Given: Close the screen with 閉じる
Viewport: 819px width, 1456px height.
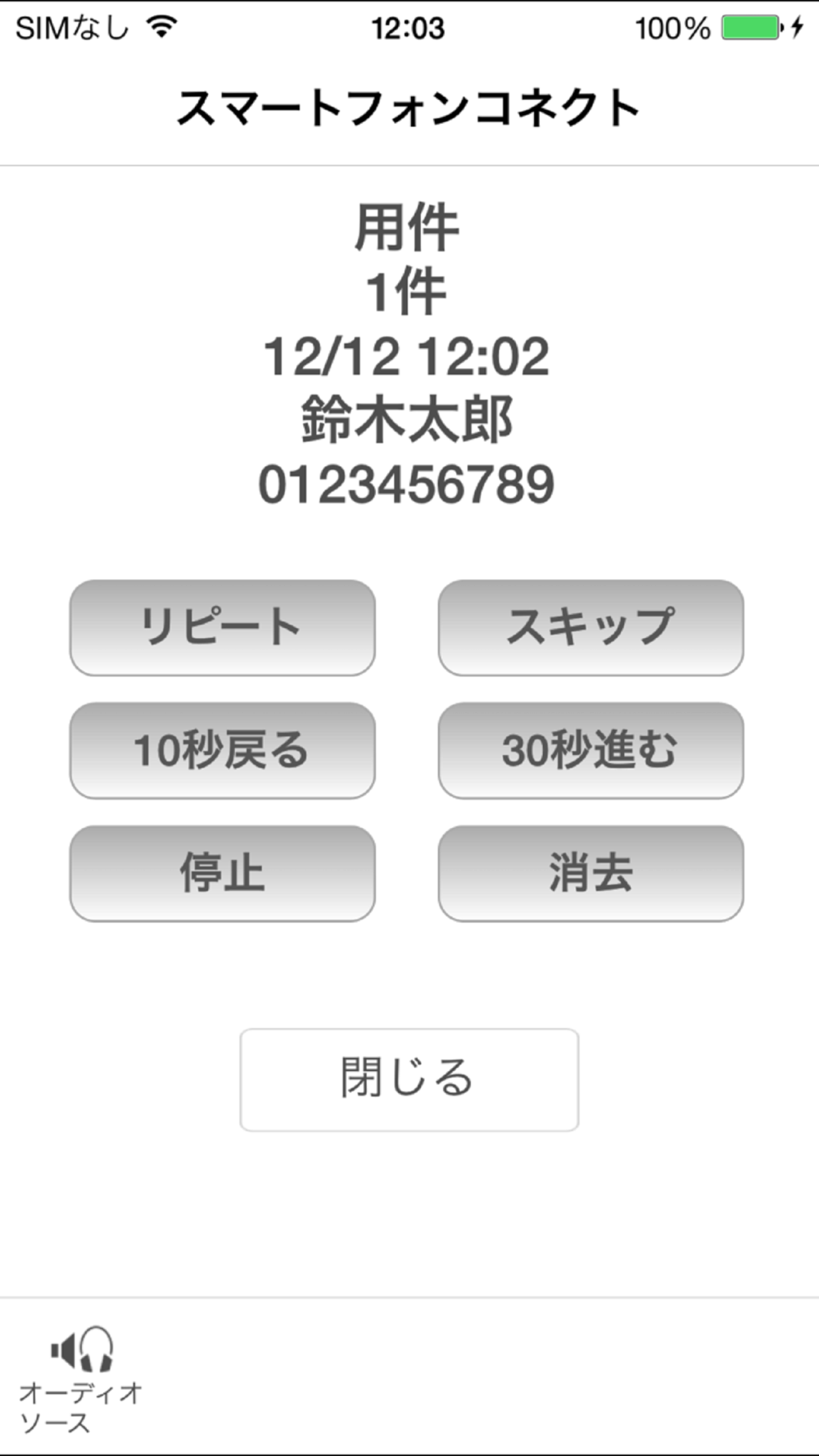Looking at the screenshot, I should tap(409, 1079).
